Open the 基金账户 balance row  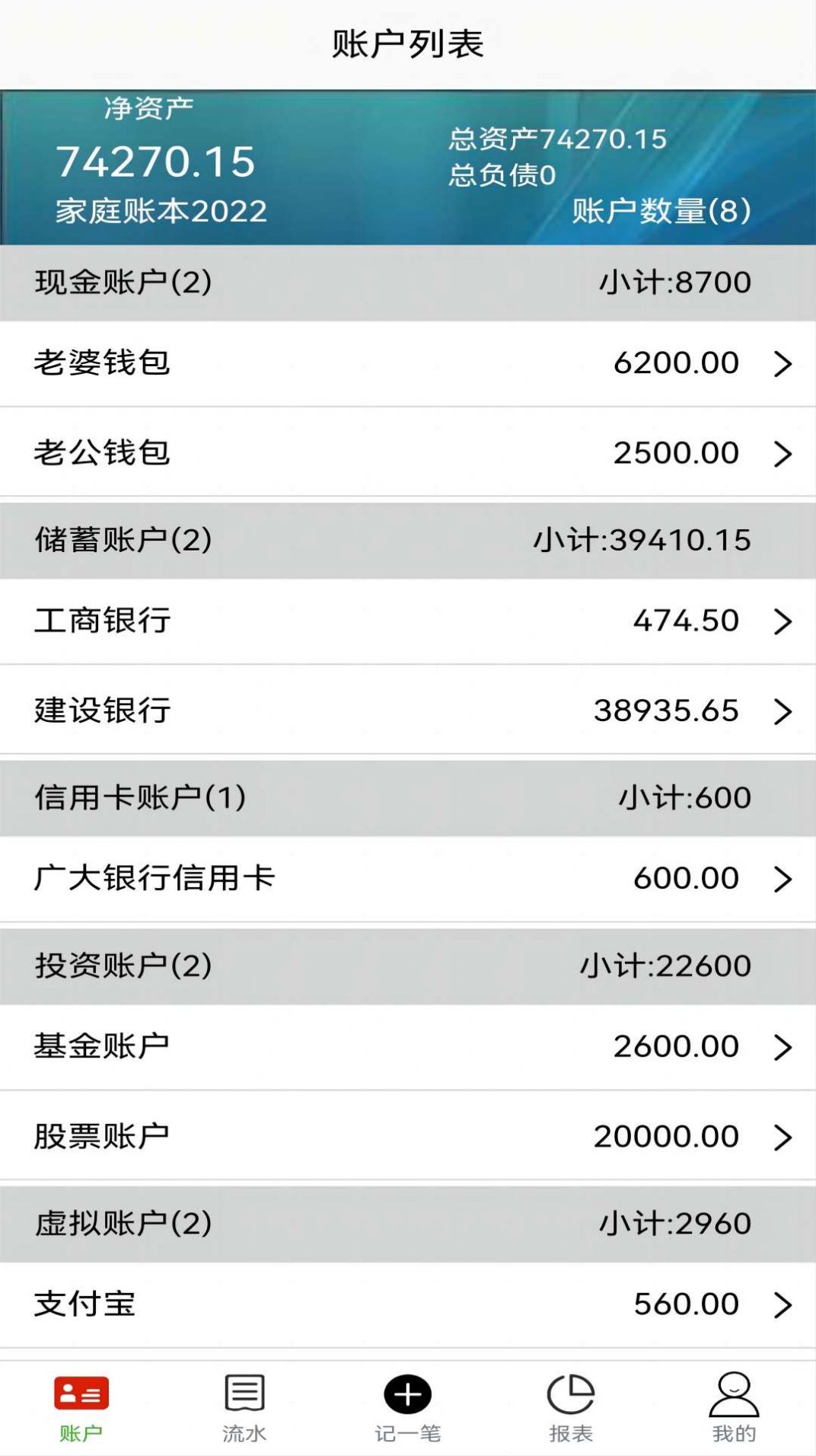click(408, 1046)
